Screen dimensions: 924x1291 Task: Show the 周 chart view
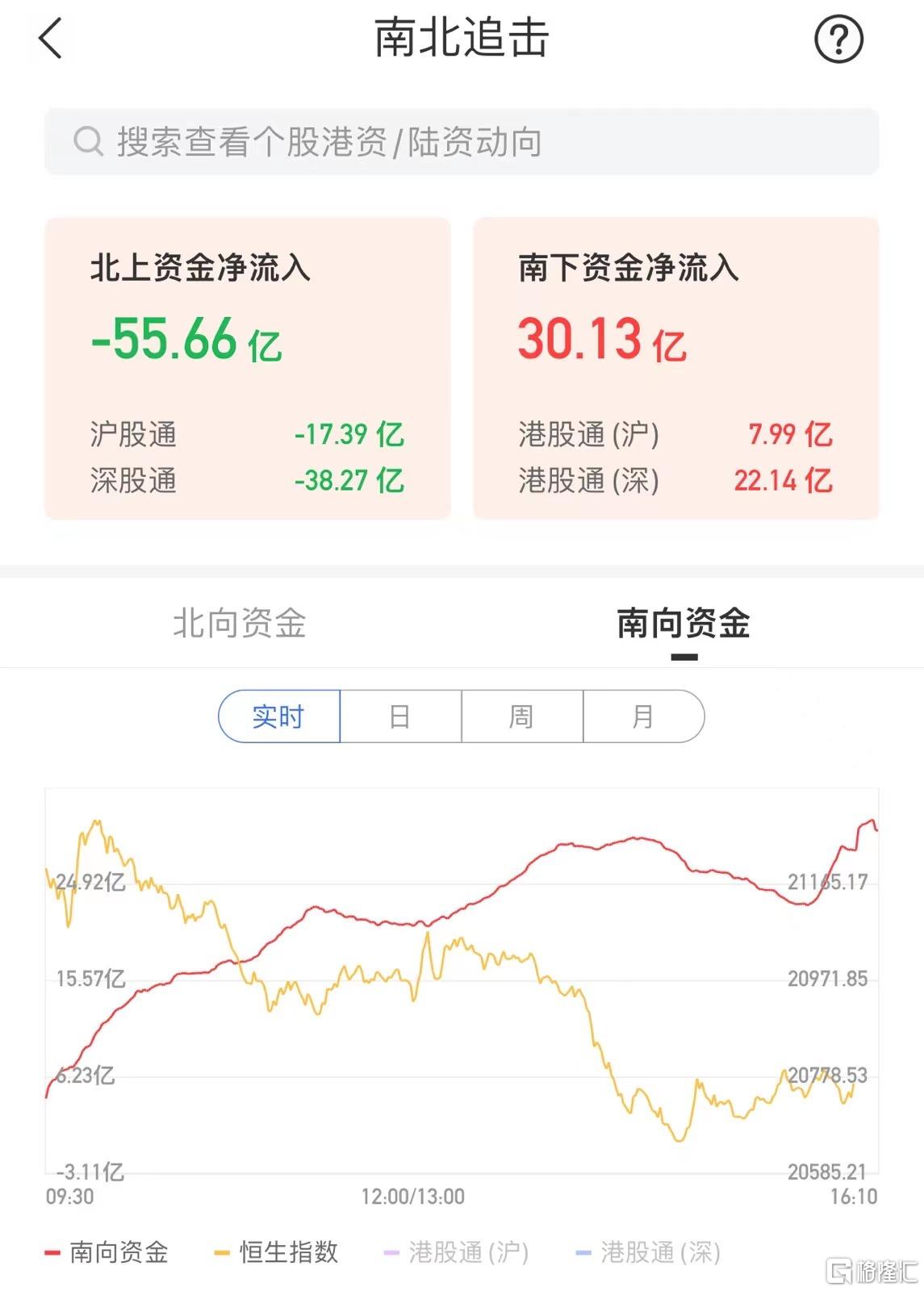[x=521, y=717]
